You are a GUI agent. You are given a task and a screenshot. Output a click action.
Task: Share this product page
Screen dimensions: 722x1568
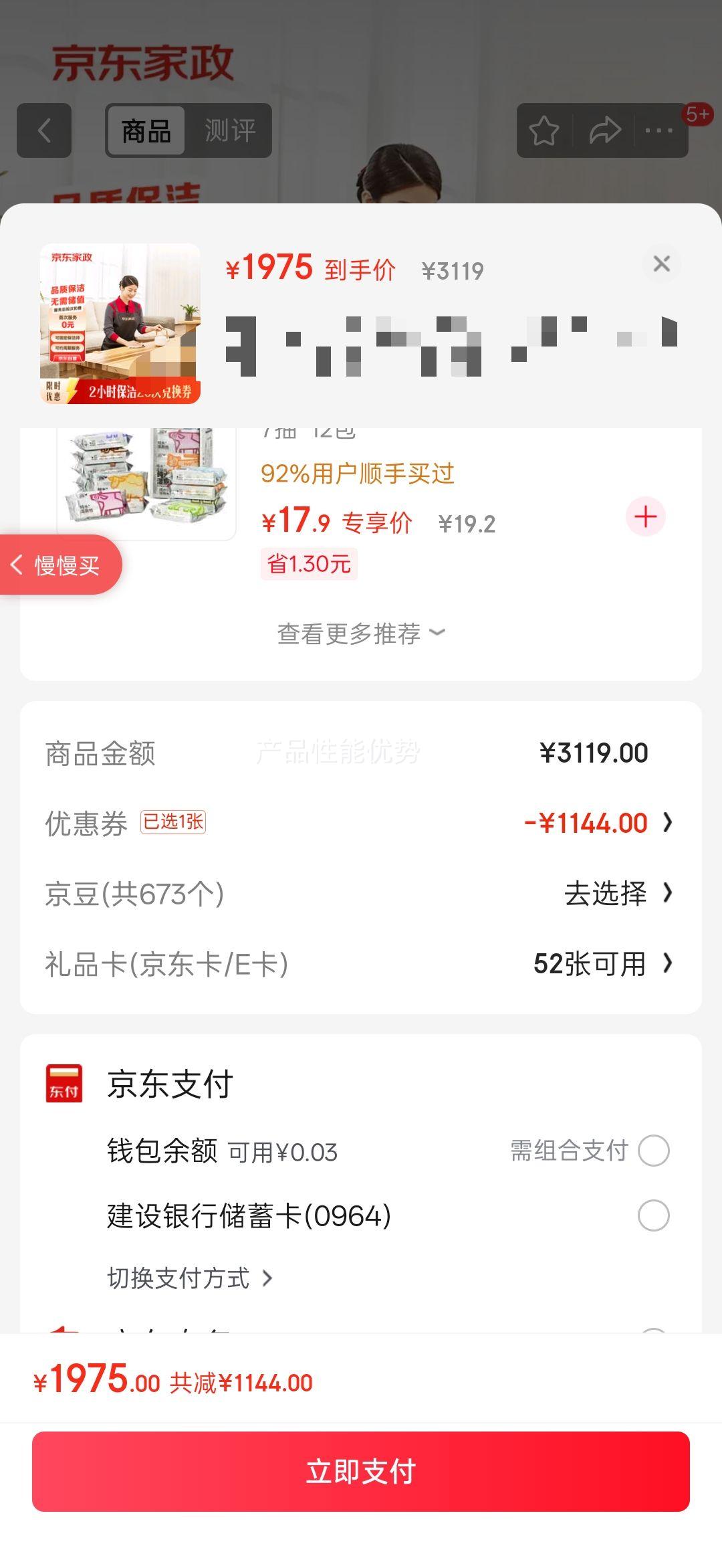[604, 130]
